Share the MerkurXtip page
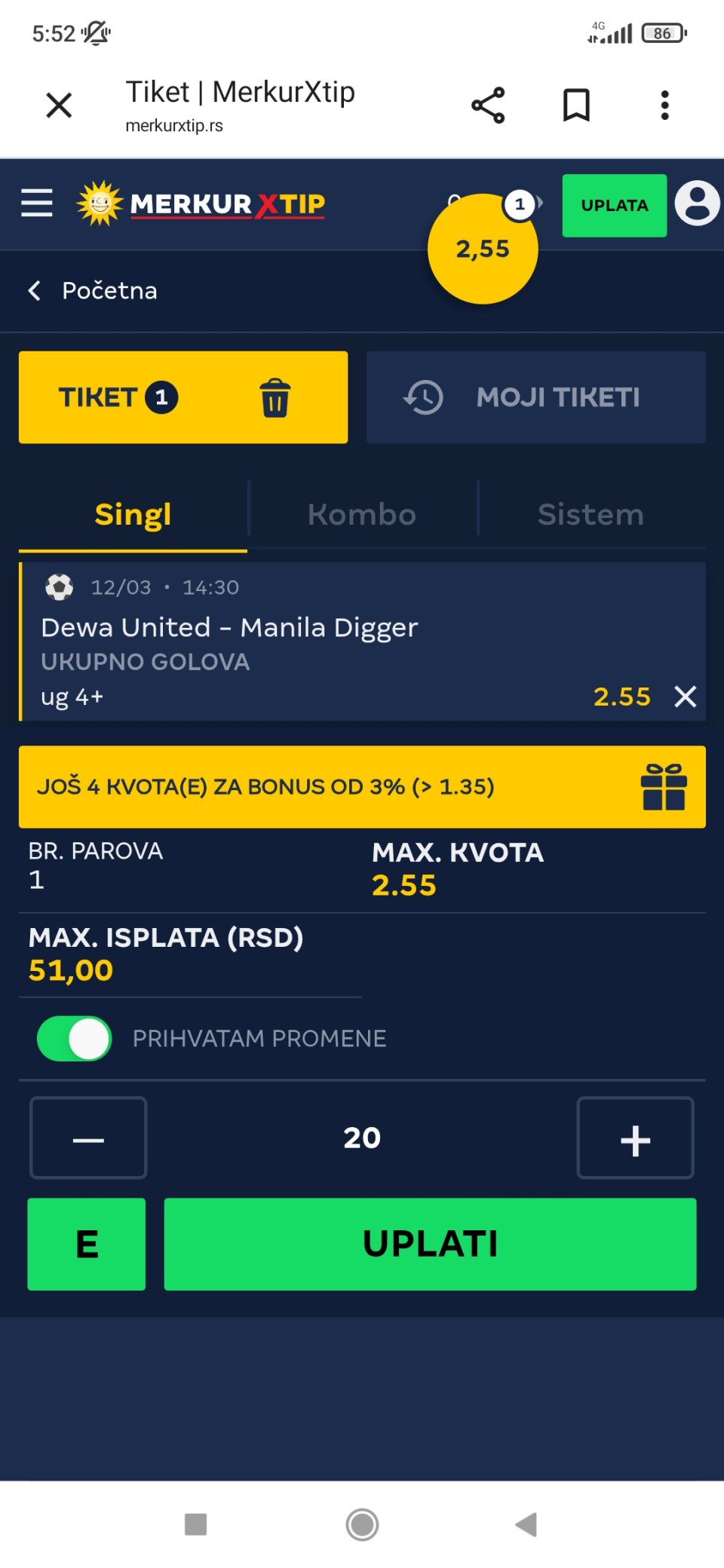Screen dimensions: 724x1568 488,106
